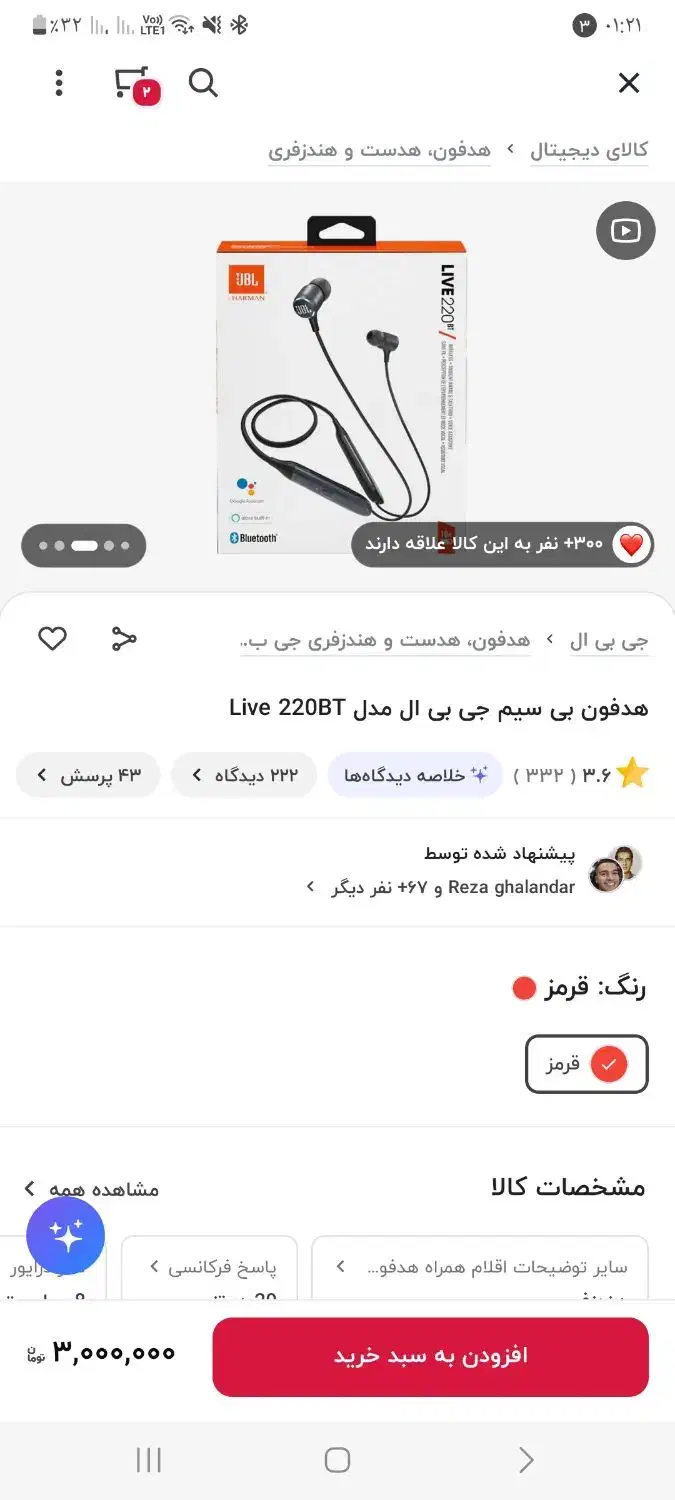The height and width of the screenshot is (1500, 675).
Task: View the ۲۲۲ دیدگاه reviews
Action: [x=244, y=775]
